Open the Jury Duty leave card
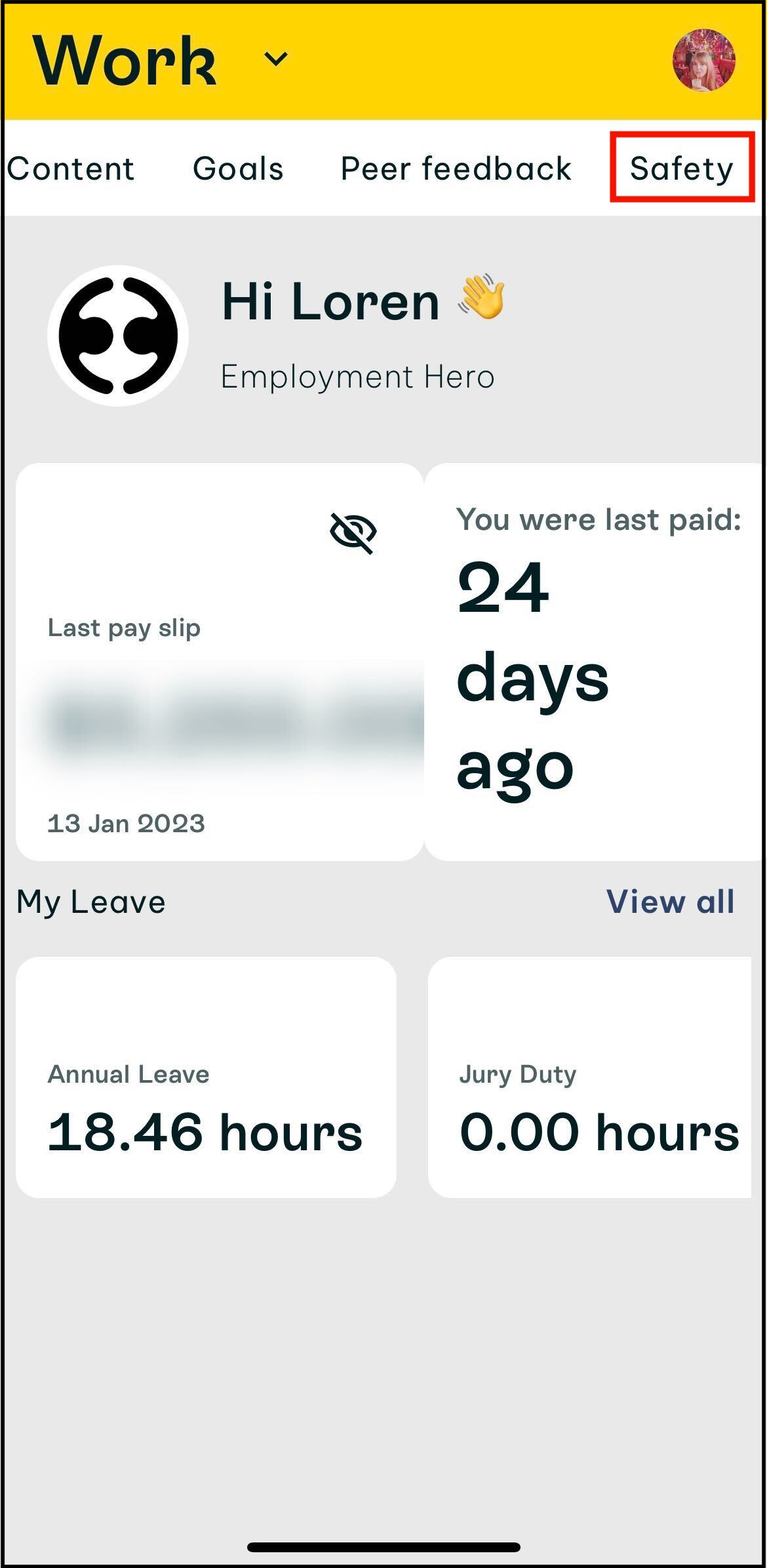 pyautogui.click(x=590, y=1077)
